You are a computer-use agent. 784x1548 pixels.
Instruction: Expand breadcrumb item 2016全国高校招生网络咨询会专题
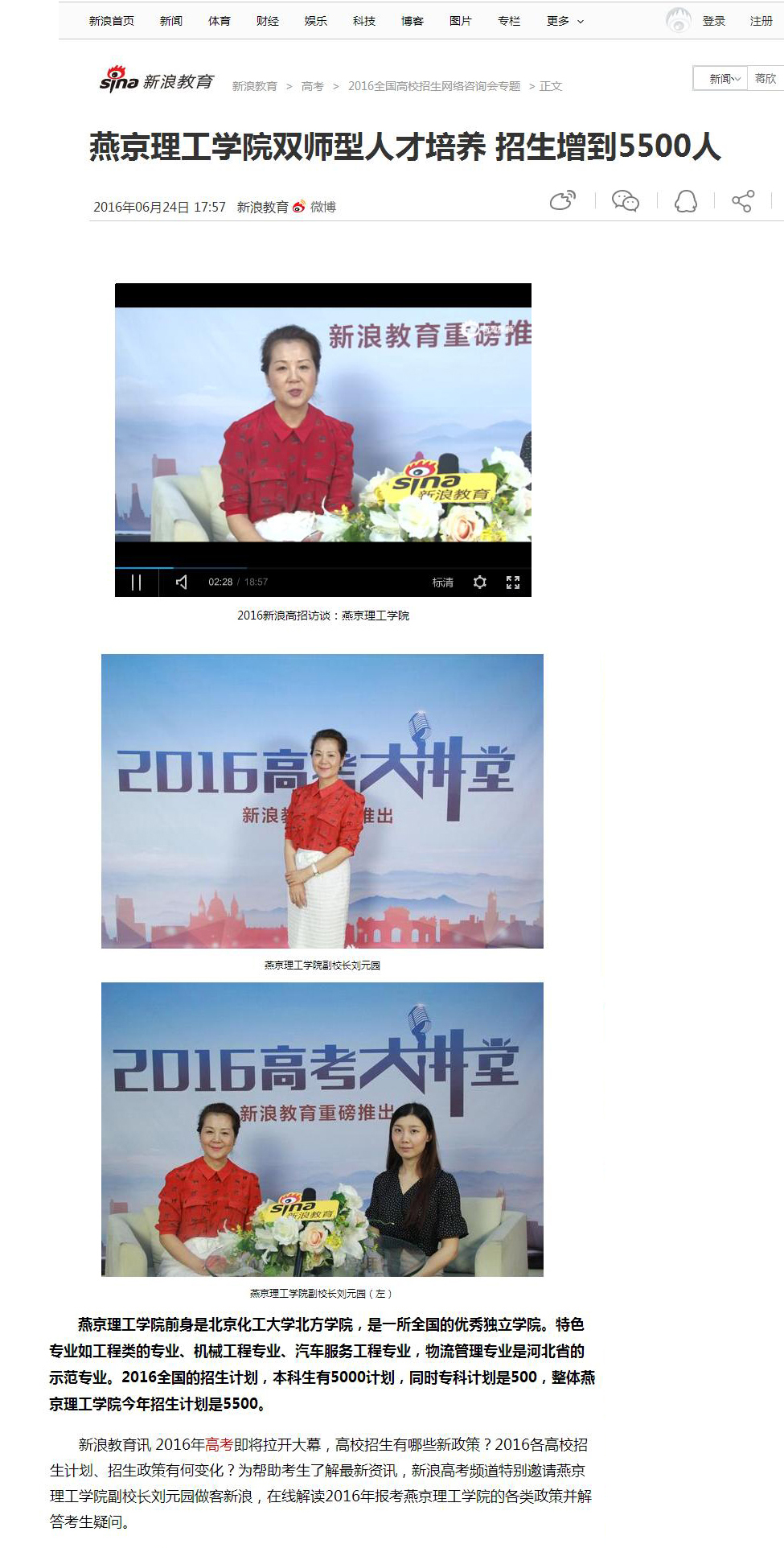pyautogui.click(x=435, y=85)
